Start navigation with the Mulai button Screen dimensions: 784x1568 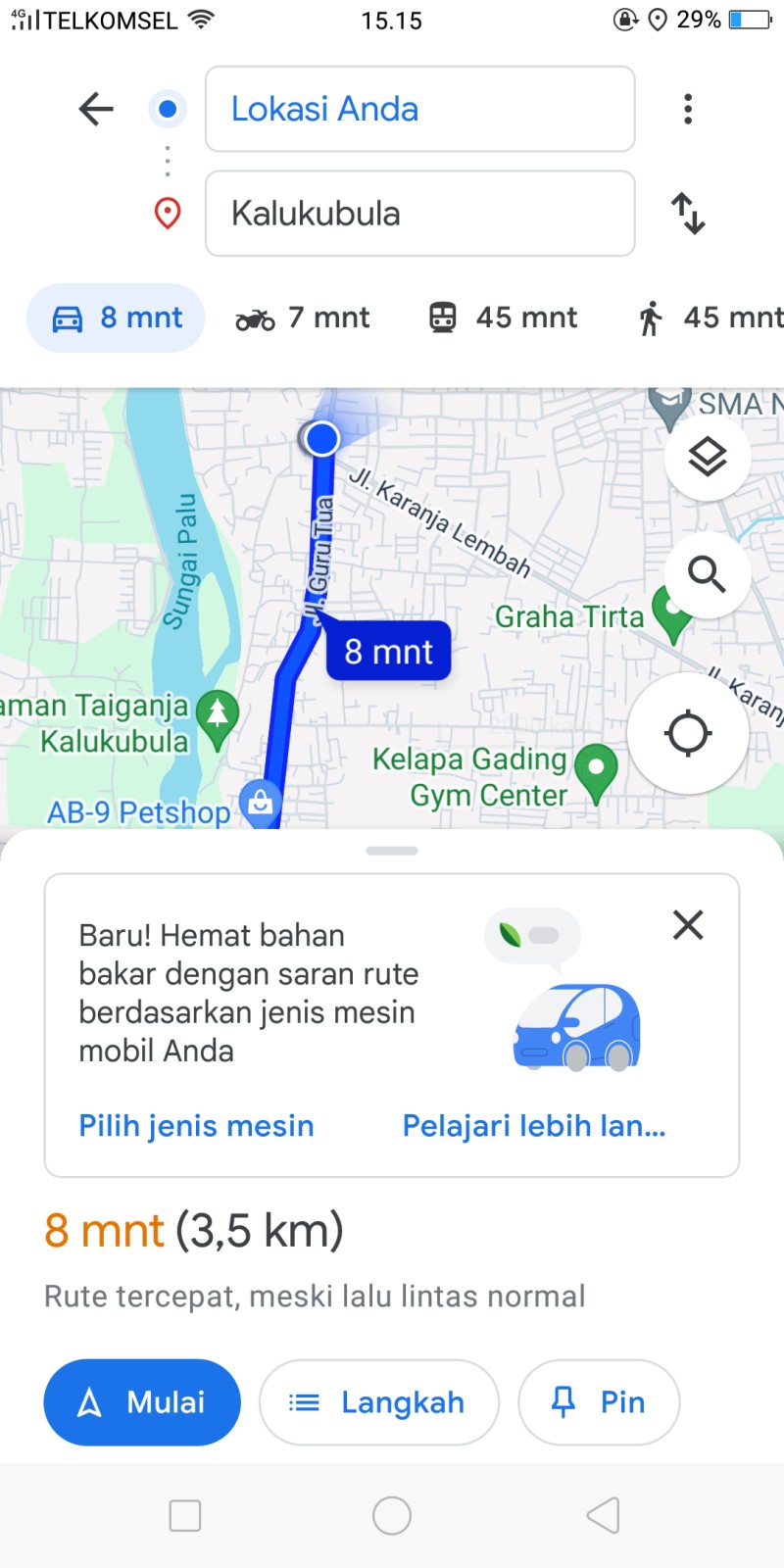point(142,1402)
